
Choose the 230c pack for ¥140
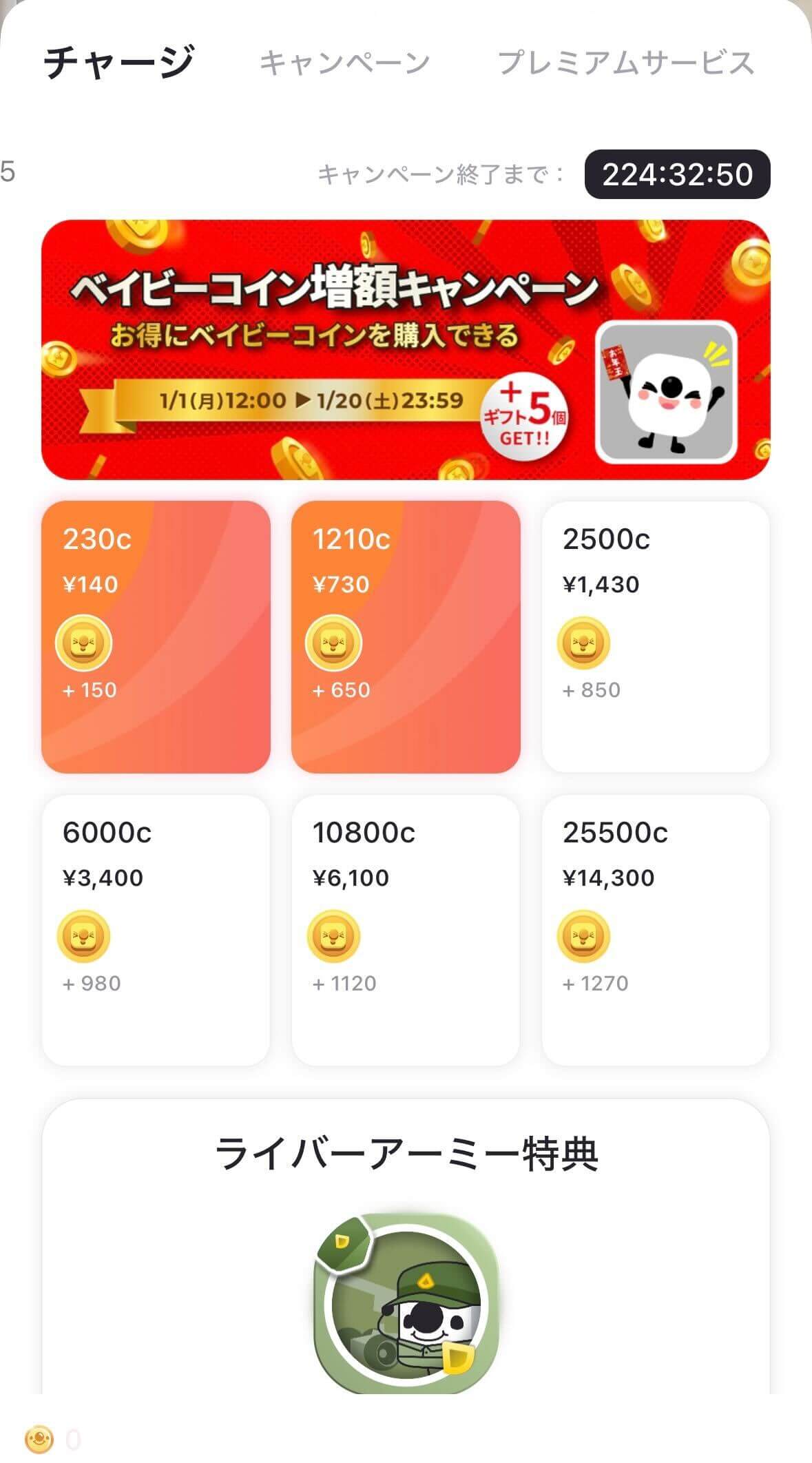click(x=156, y=636)
